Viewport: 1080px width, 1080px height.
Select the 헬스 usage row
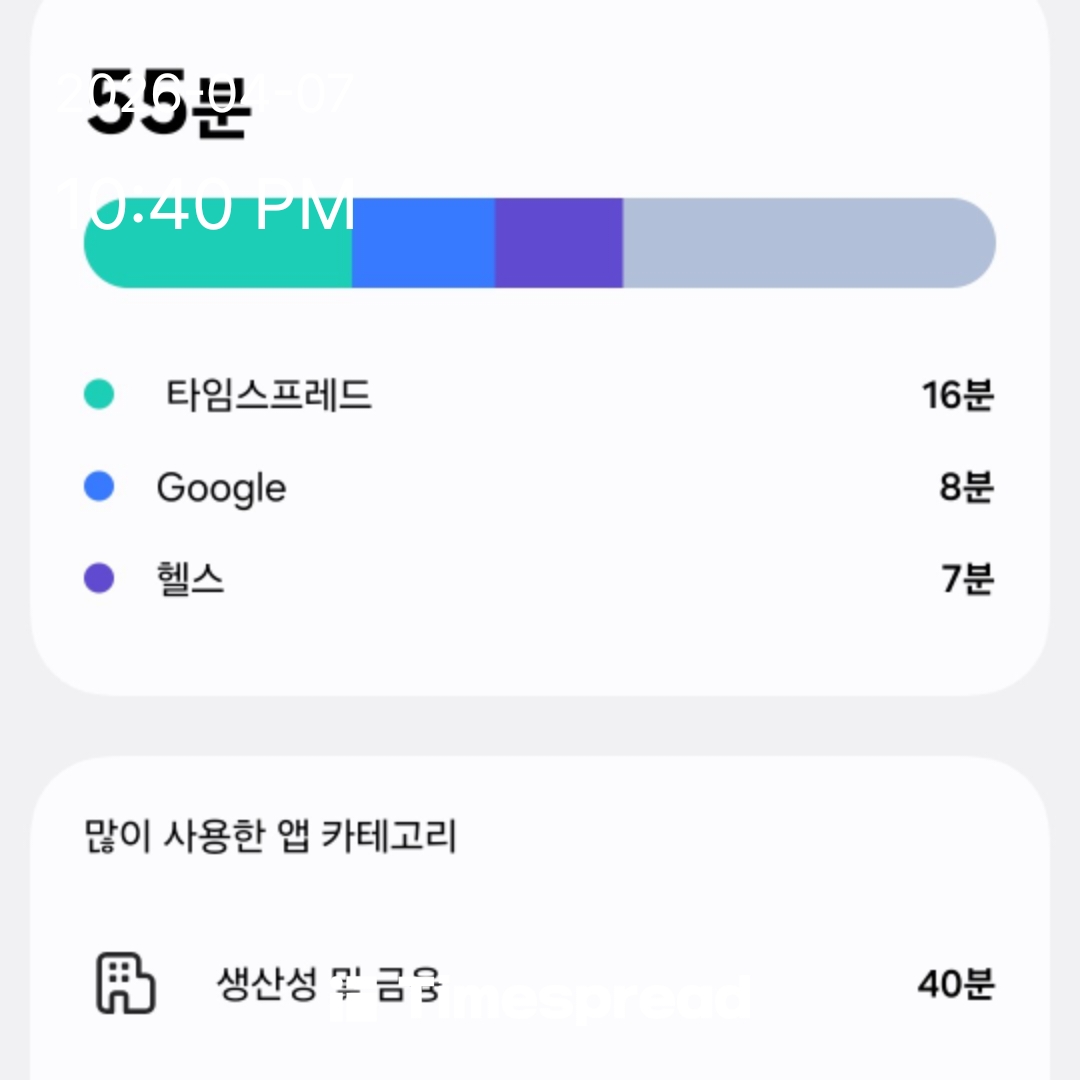coord(190,580)
